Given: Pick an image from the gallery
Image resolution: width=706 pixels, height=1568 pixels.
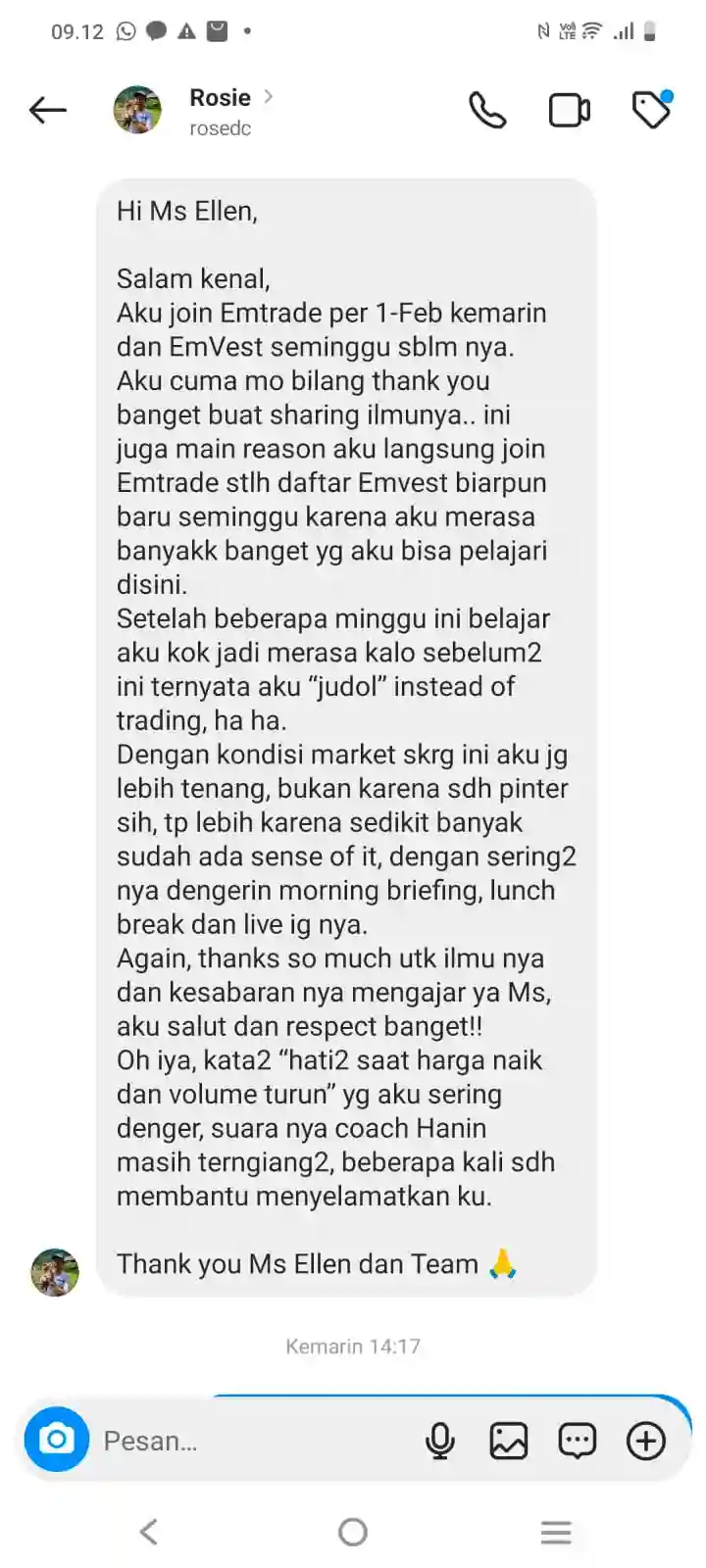Looking at the screenshot, I should point(509,1441).
